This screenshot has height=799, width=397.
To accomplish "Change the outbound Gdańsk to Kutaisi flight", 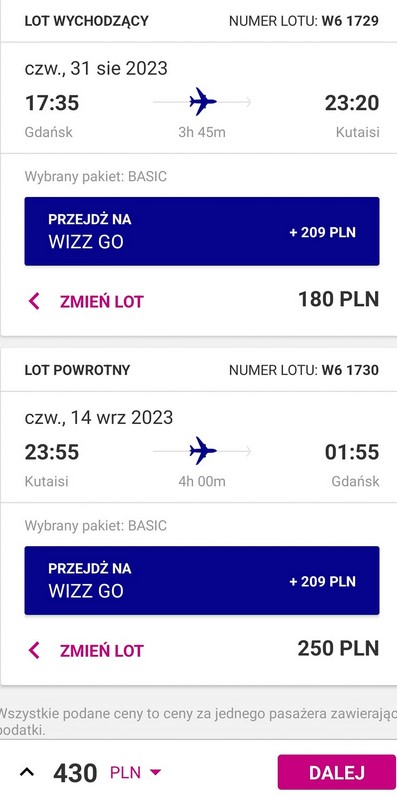I will pos(86,301).
